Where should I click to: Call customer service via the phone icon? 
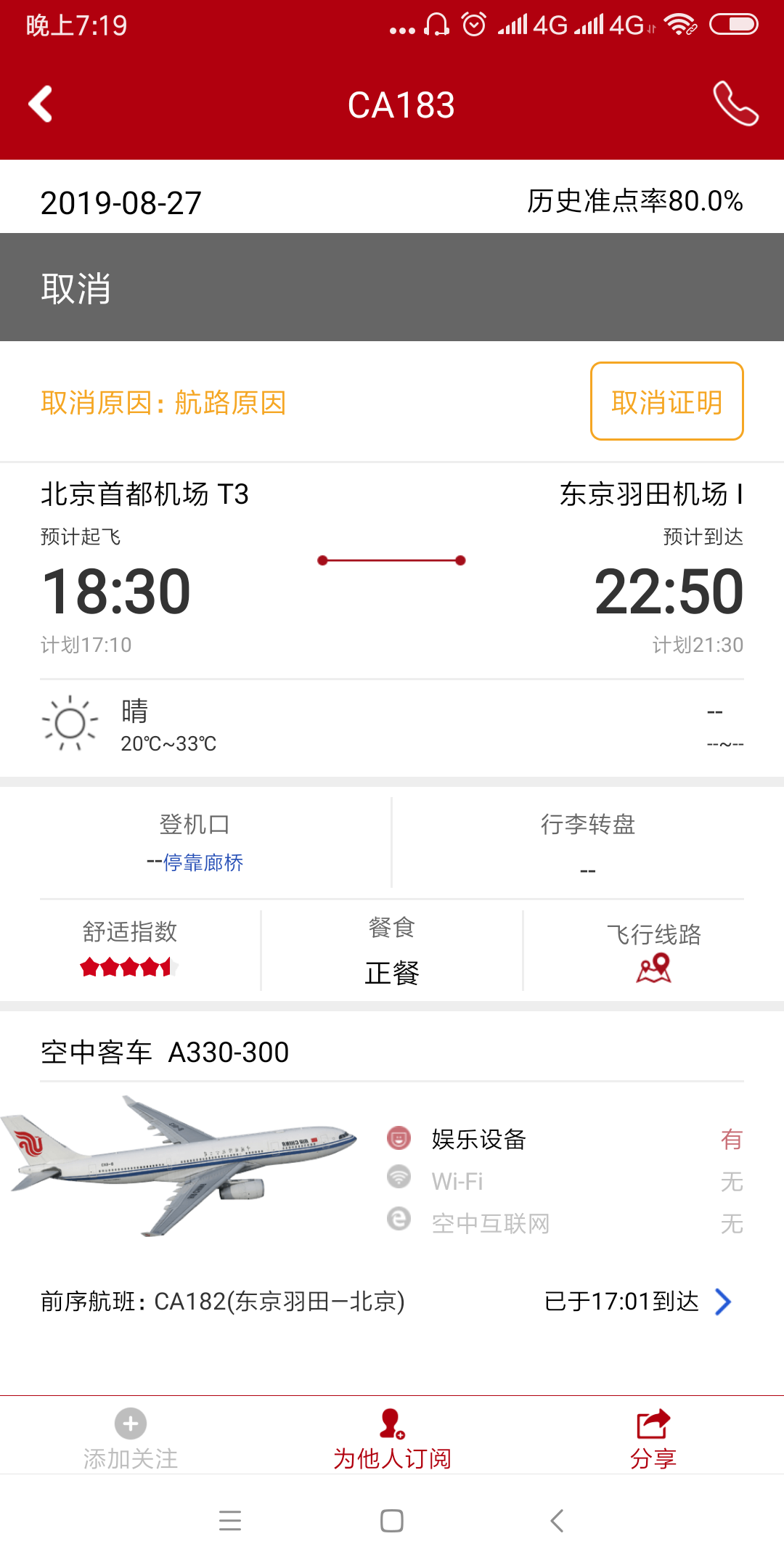[x=735, y=105]
